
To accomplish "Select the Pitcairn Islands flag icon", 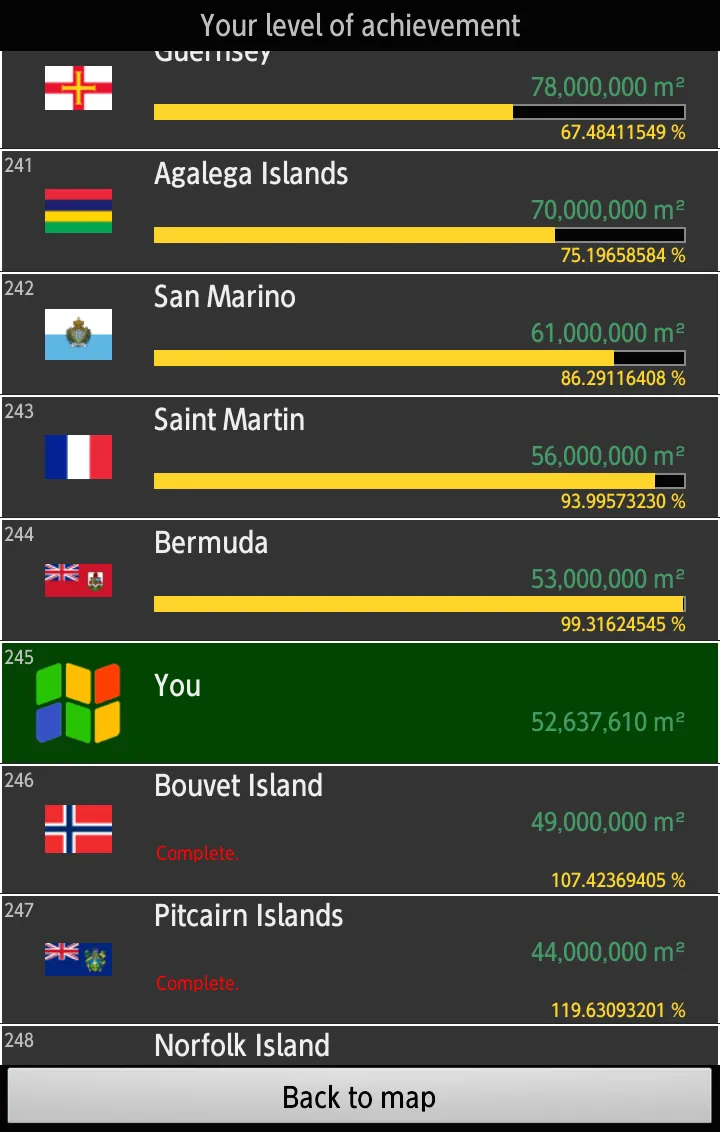I will click(78, 957).
